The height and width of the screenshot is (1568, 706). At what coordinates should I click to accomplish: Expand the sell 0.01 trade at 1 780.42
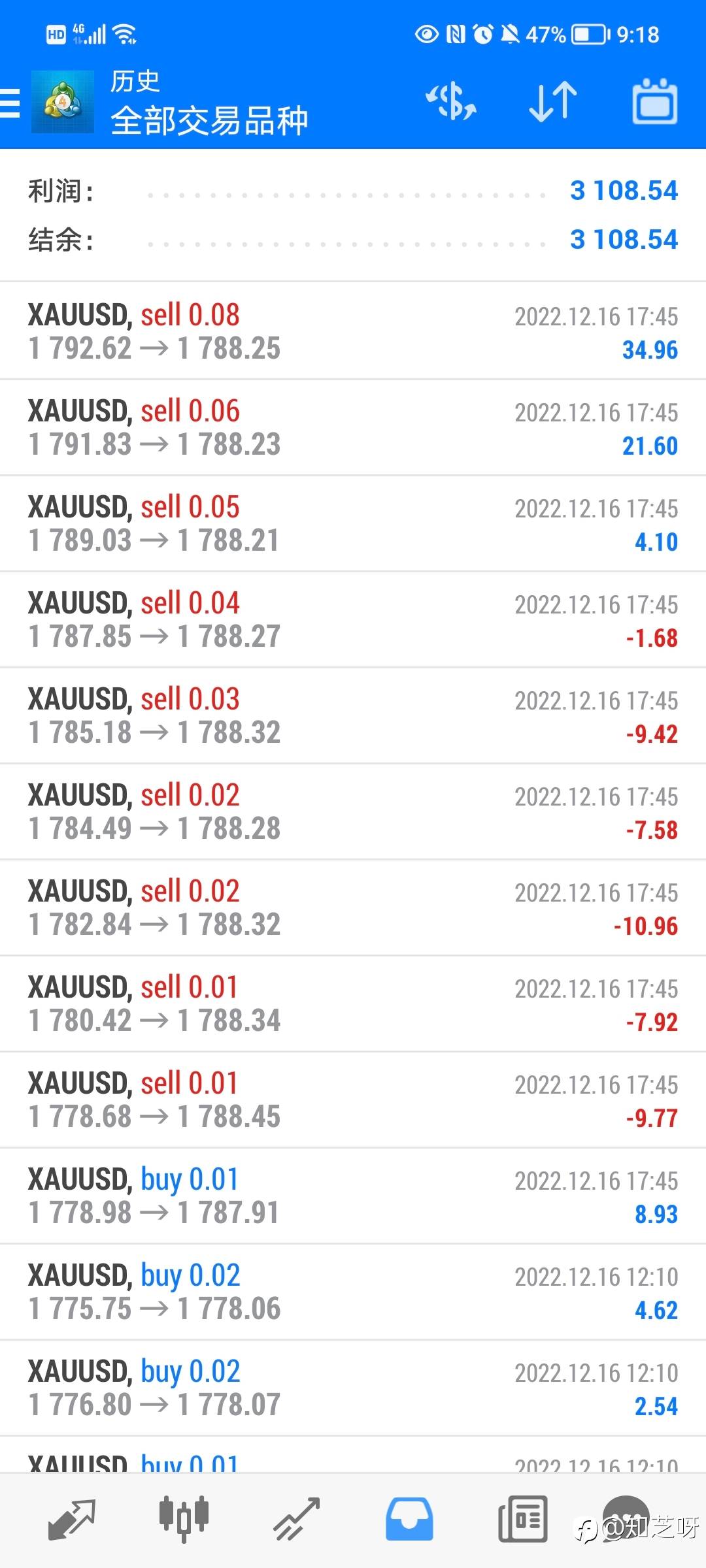(353, 1004)
